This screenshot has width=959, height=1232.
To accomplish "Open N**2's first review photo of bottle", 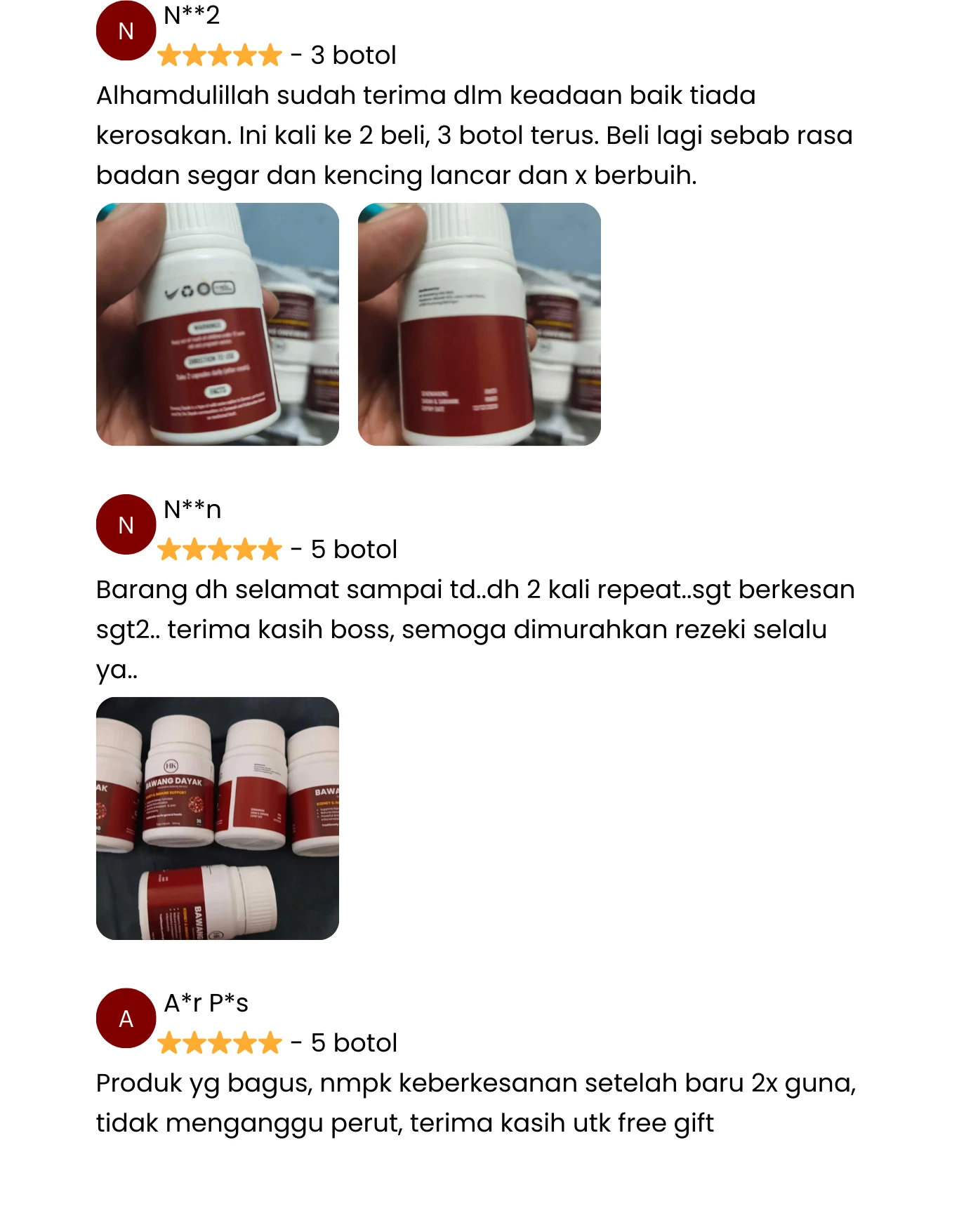I will pyautogui.click(x=217, y=324).
